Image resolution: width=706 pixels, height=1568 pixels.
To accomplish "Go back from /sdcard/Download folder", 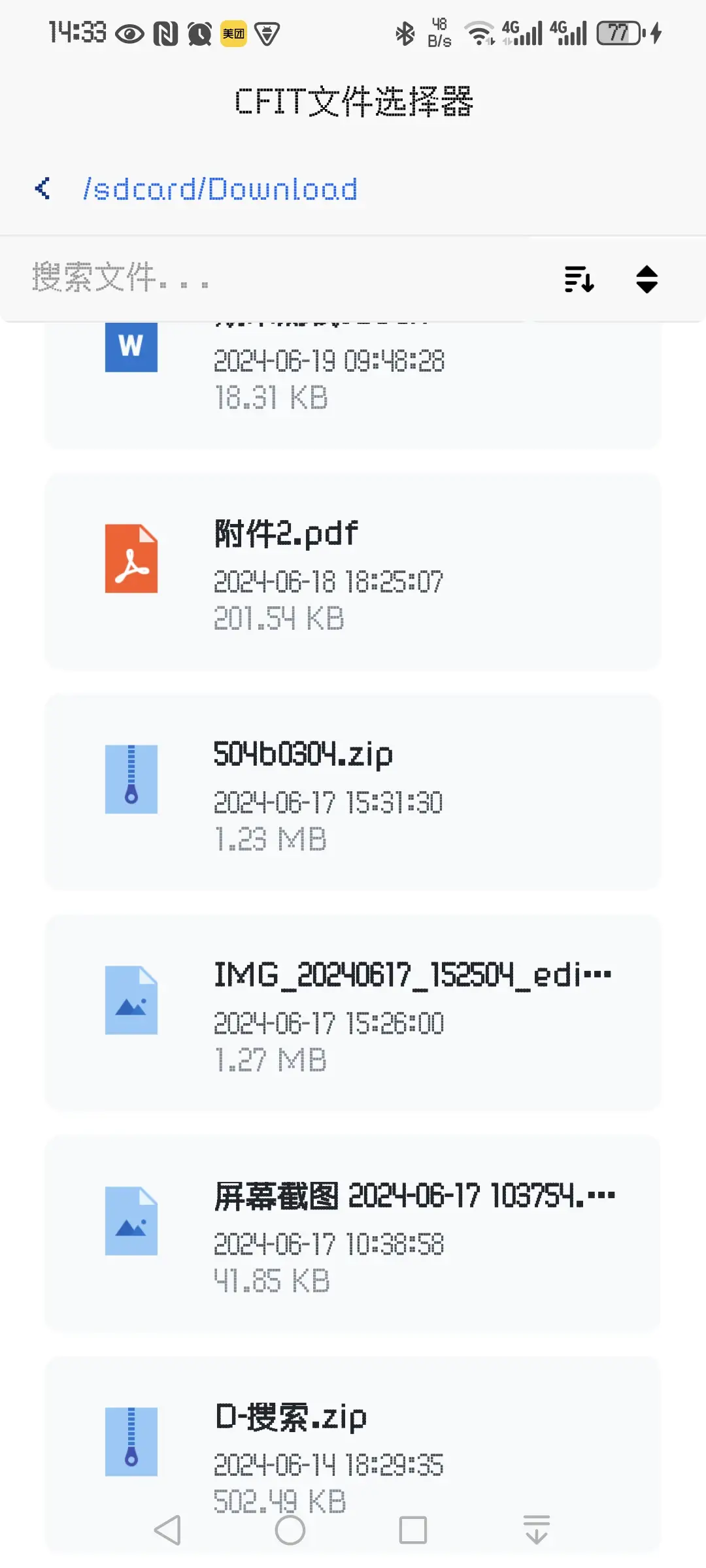I will 43,189.
